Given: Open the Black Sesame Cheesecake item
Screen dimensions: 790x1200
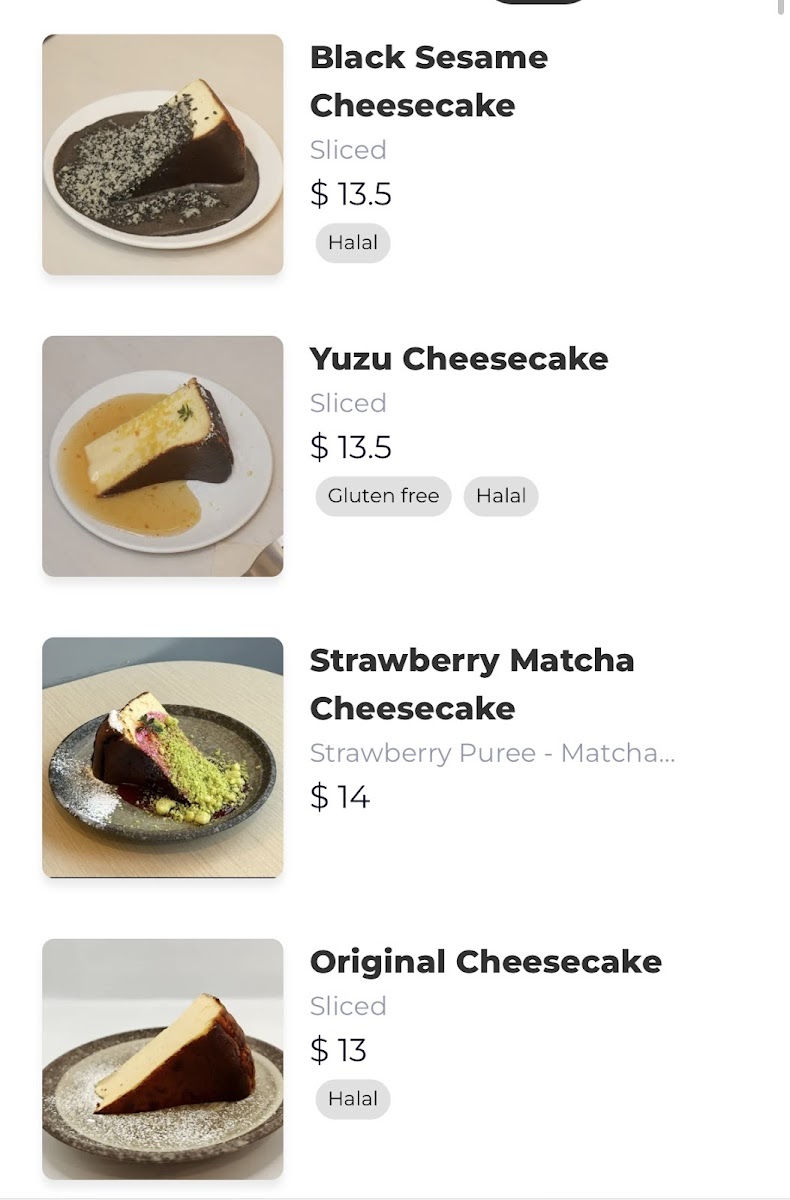Looking at the screenshot, I should click(x=428, y=81).
